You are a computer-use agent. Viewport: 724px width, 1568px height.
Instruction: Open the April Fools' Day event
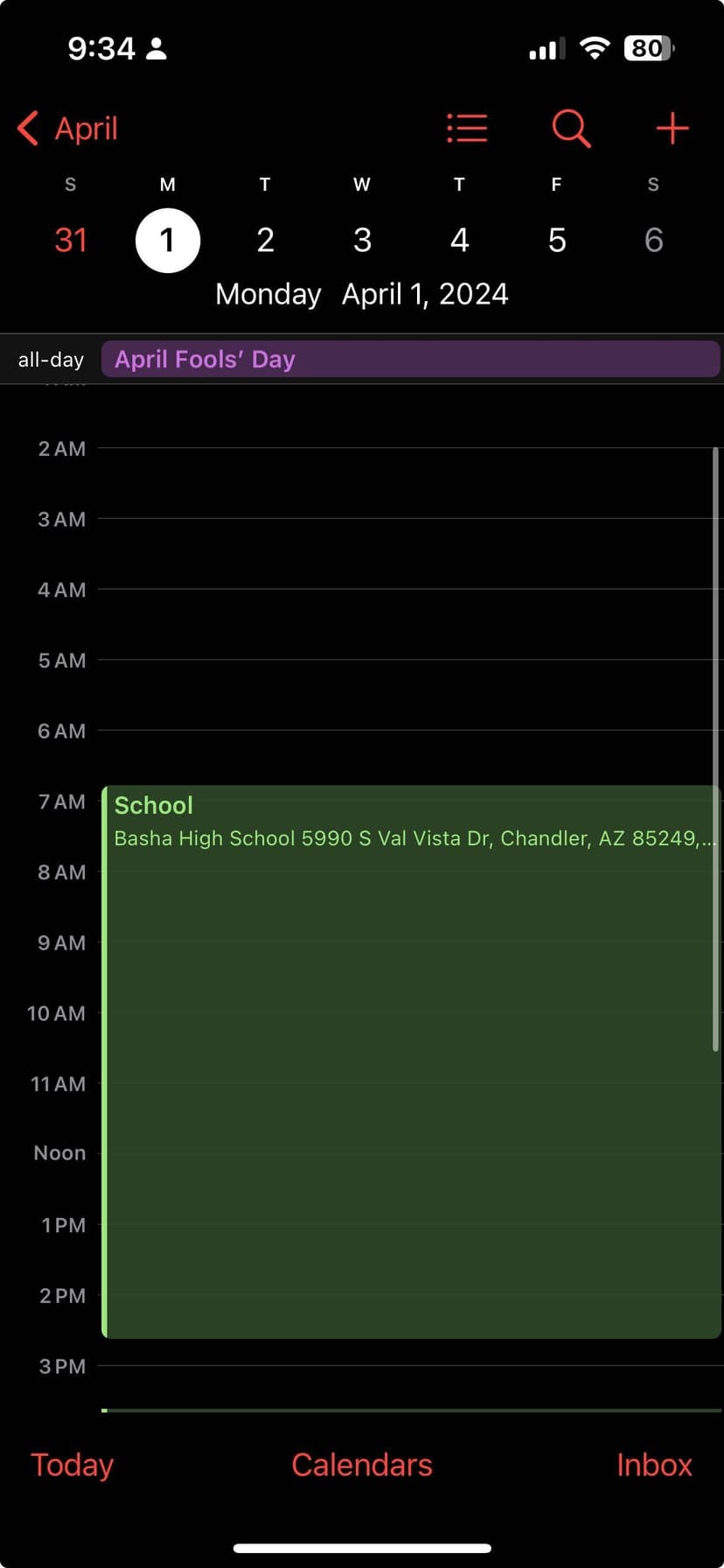409,360
